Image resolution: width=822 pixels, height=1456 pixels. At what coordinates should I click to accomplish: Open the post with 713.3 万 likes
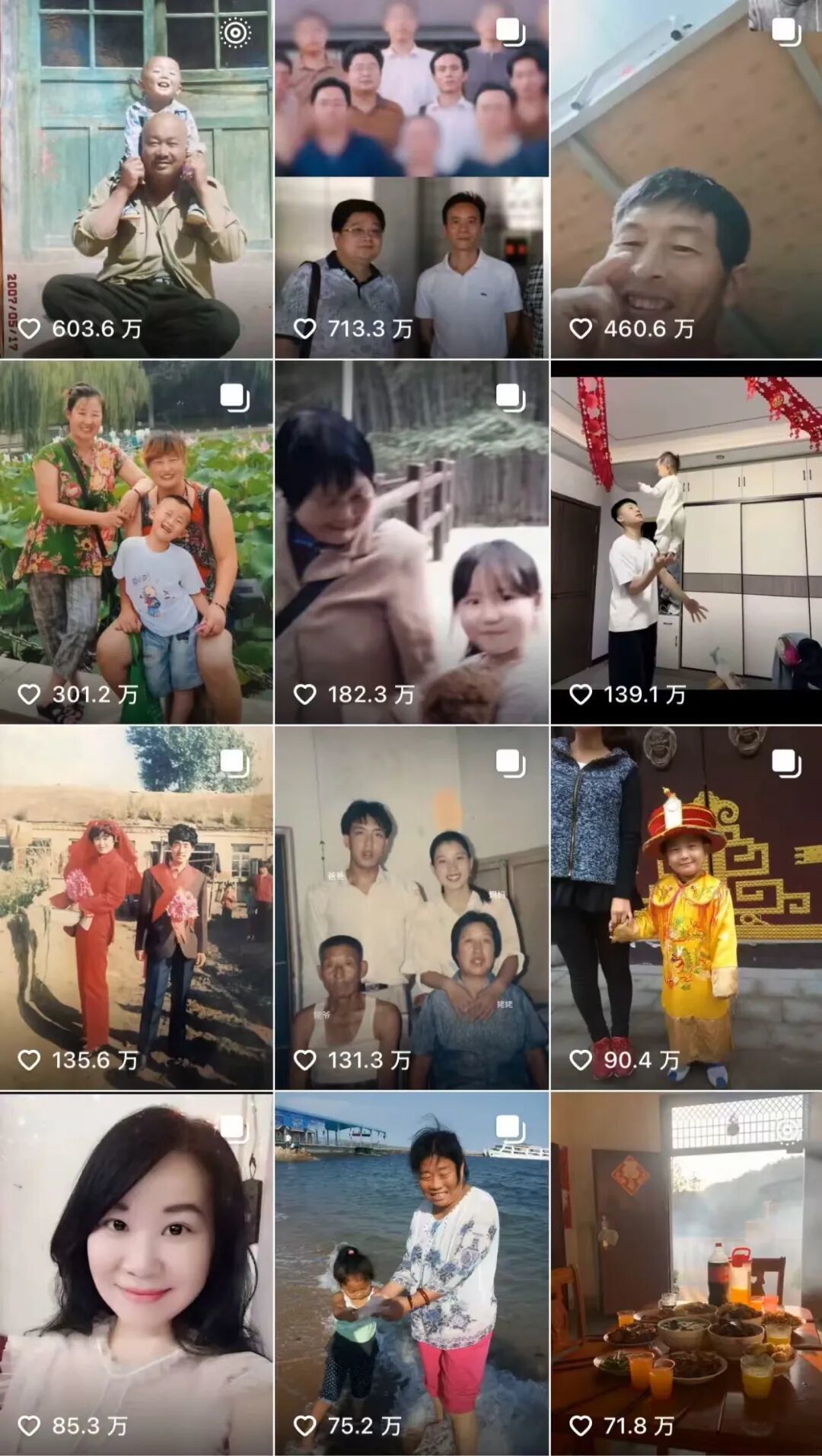(x=411, y=179)
